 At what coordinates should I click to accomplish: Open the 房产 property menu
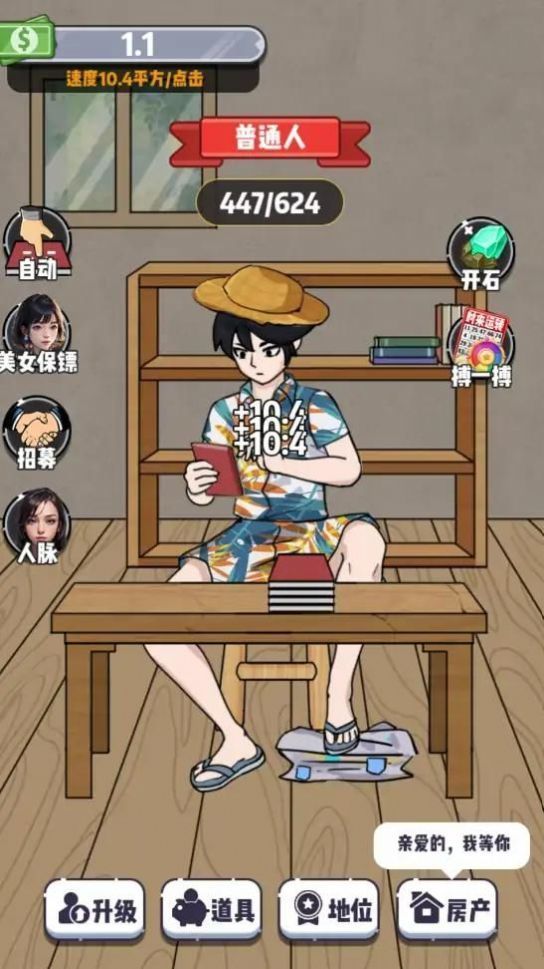click(446, 910)
